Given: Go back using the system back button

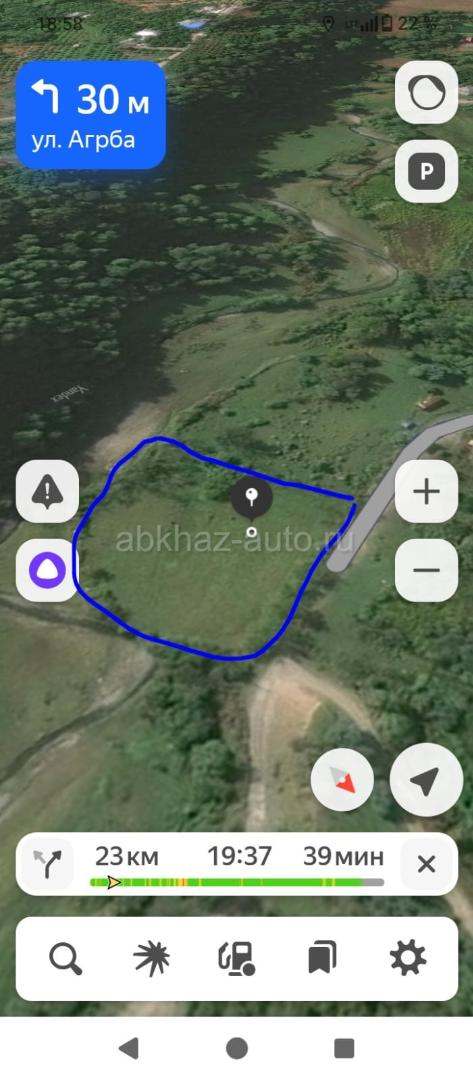Looking at the screenshot, I should pos(129,1048).
